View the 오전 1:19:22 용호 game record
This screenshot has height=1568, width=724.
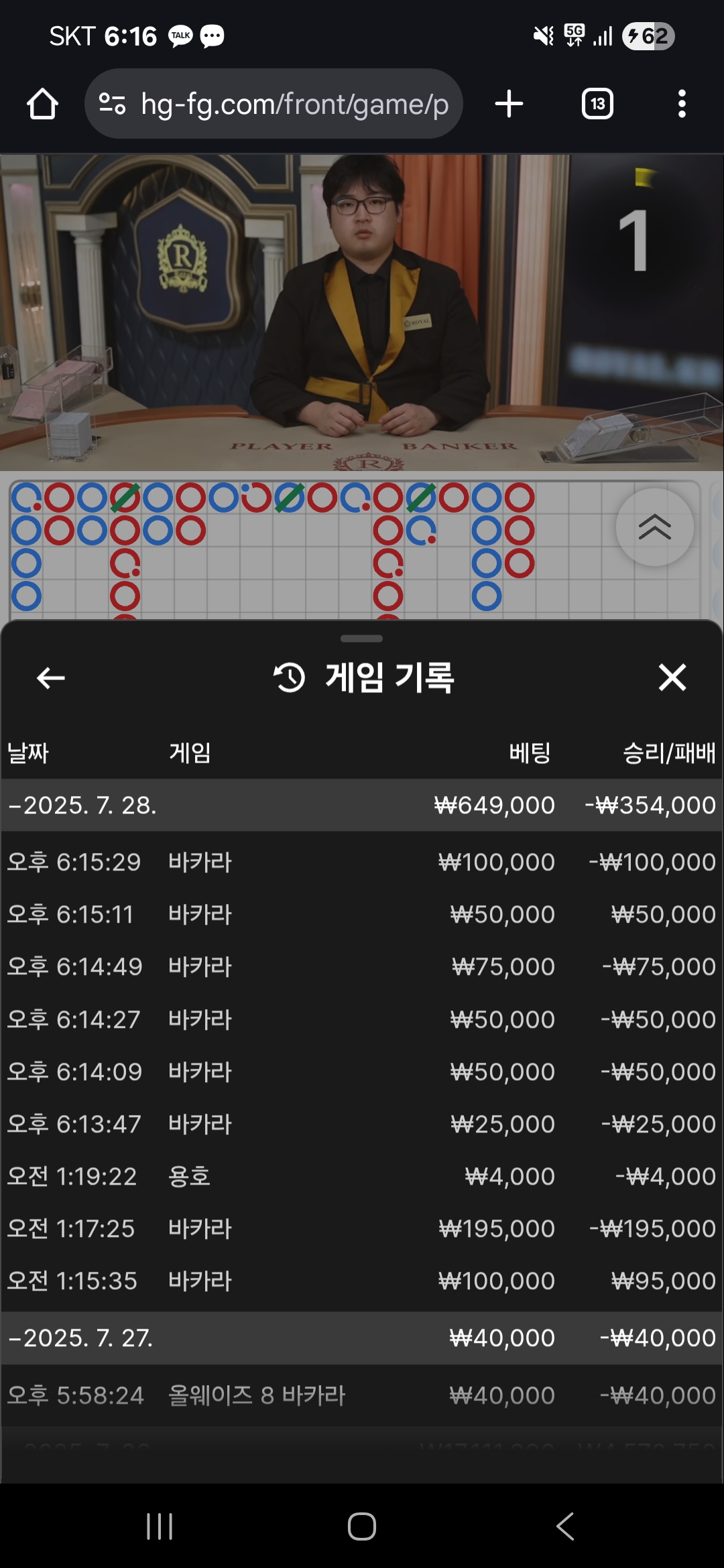click(362, 1176)
